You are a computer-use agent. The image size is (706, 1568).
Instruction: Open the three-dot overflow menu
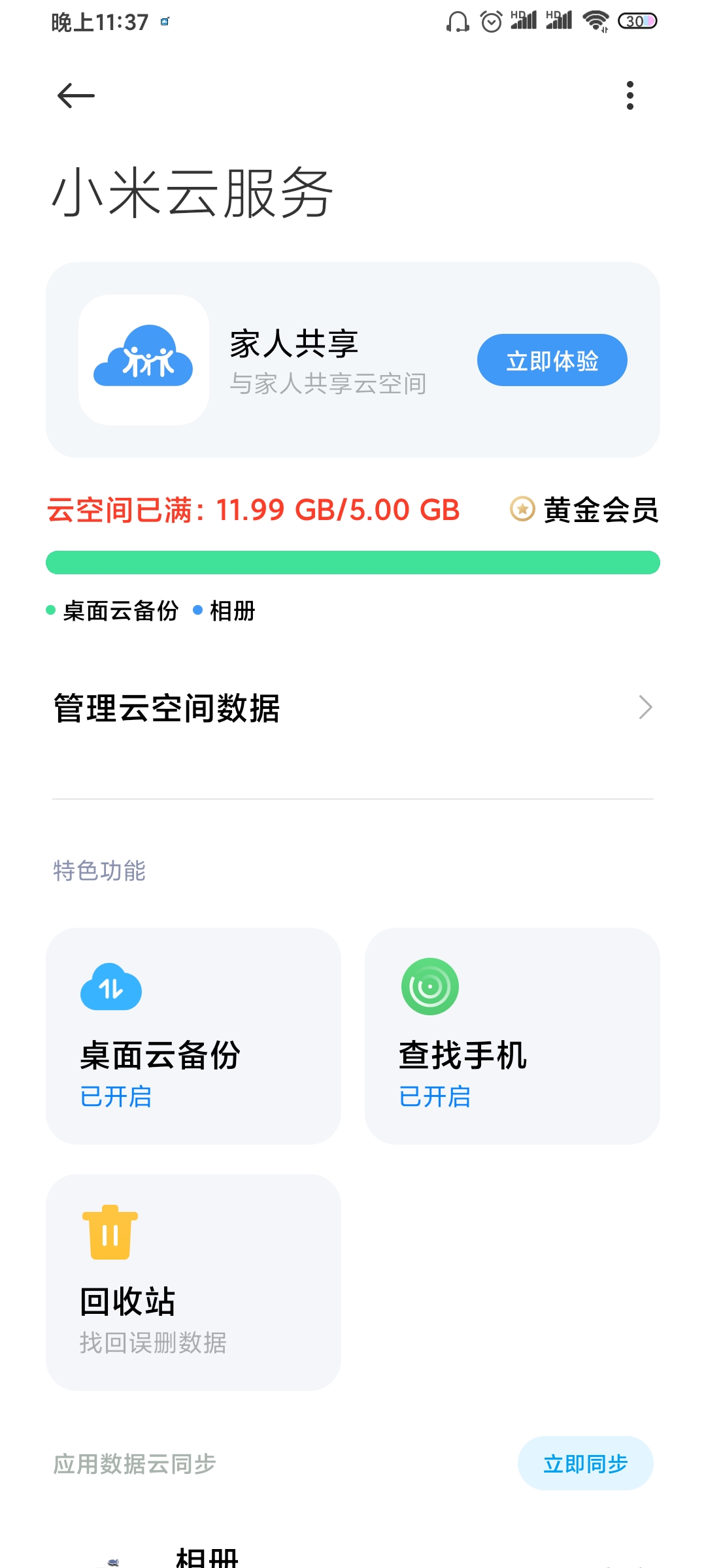630,95
